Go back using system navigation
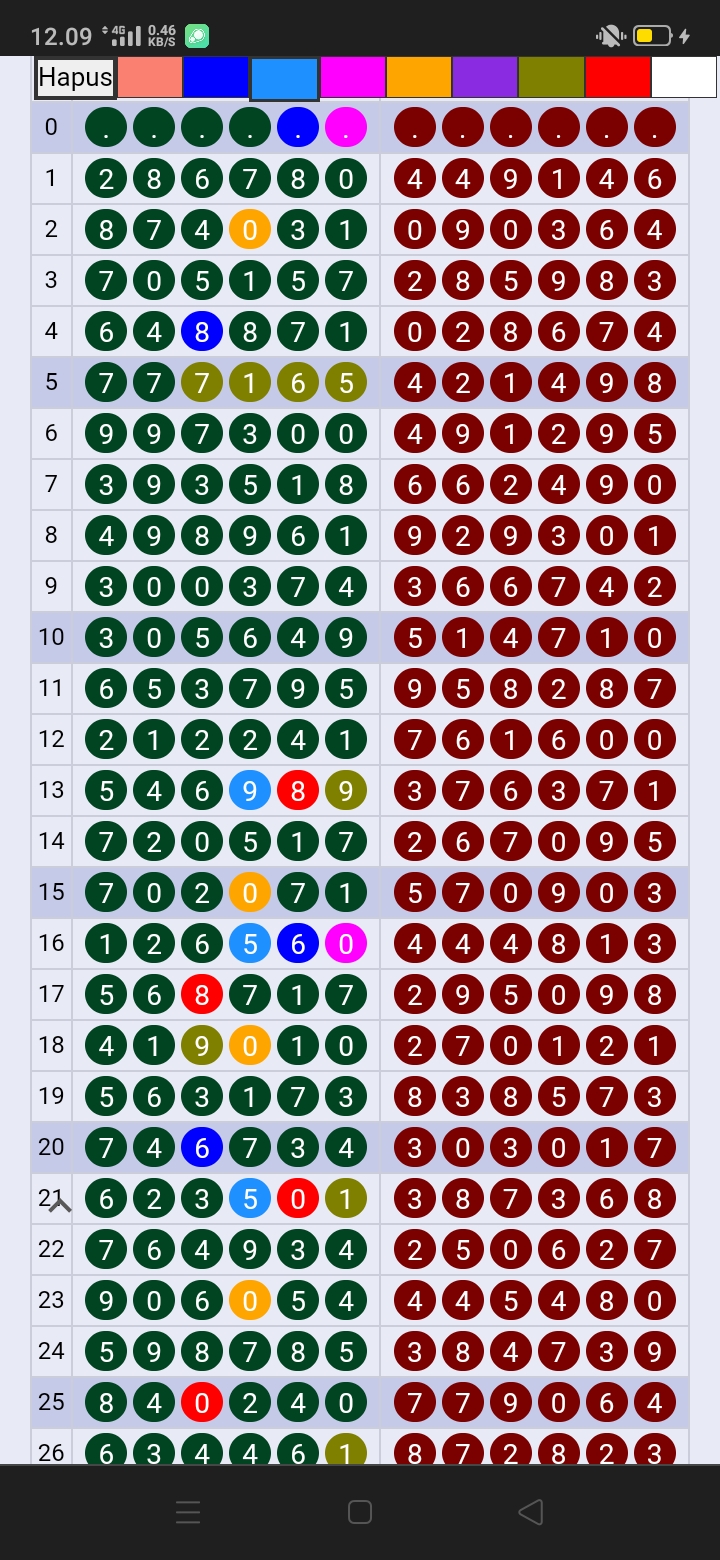Viewport: 720px width, 1560px height. [x=531, y=1512]
